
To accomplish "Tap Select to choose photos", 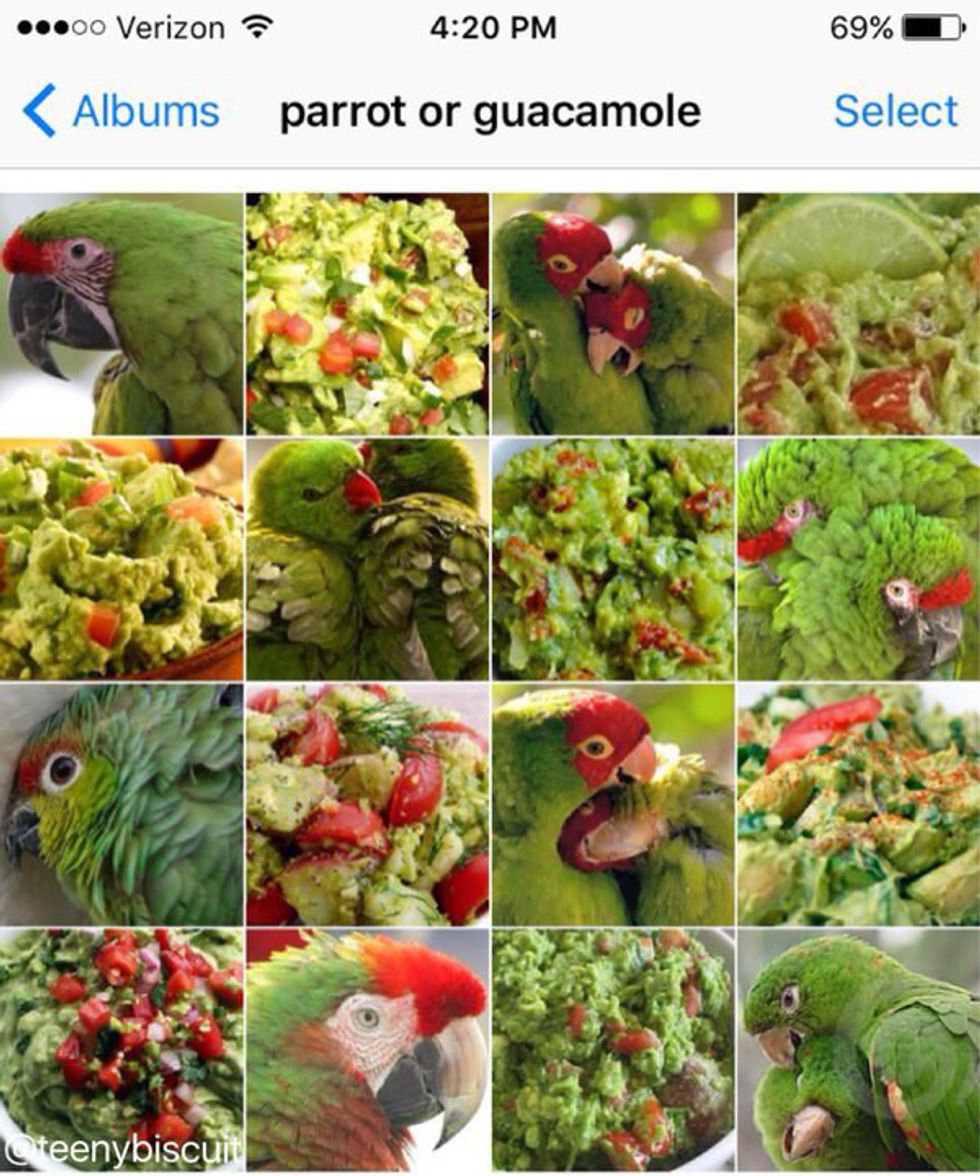I will tap(895, 111).
